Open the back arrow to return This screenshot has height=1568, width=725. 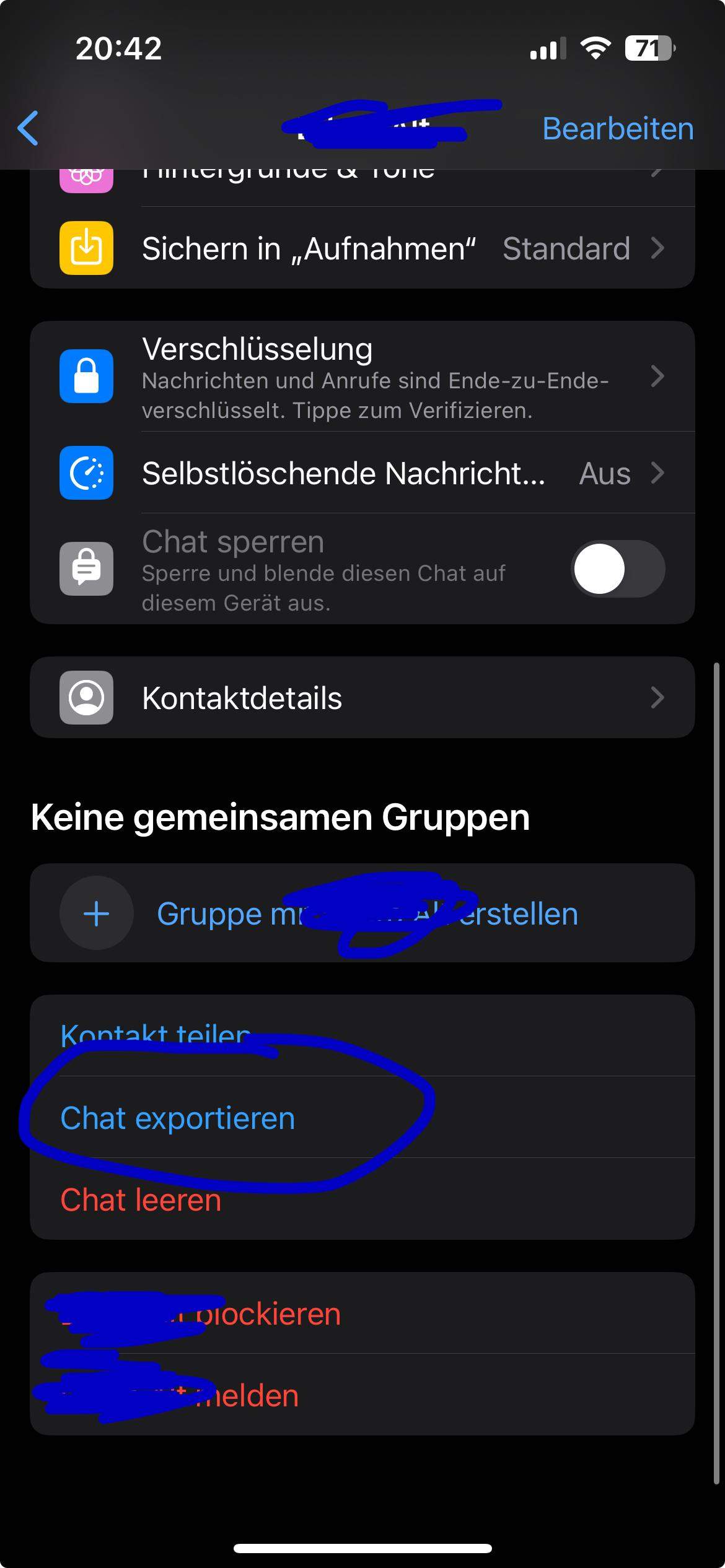pyautogui.click(x=27, y=128)
